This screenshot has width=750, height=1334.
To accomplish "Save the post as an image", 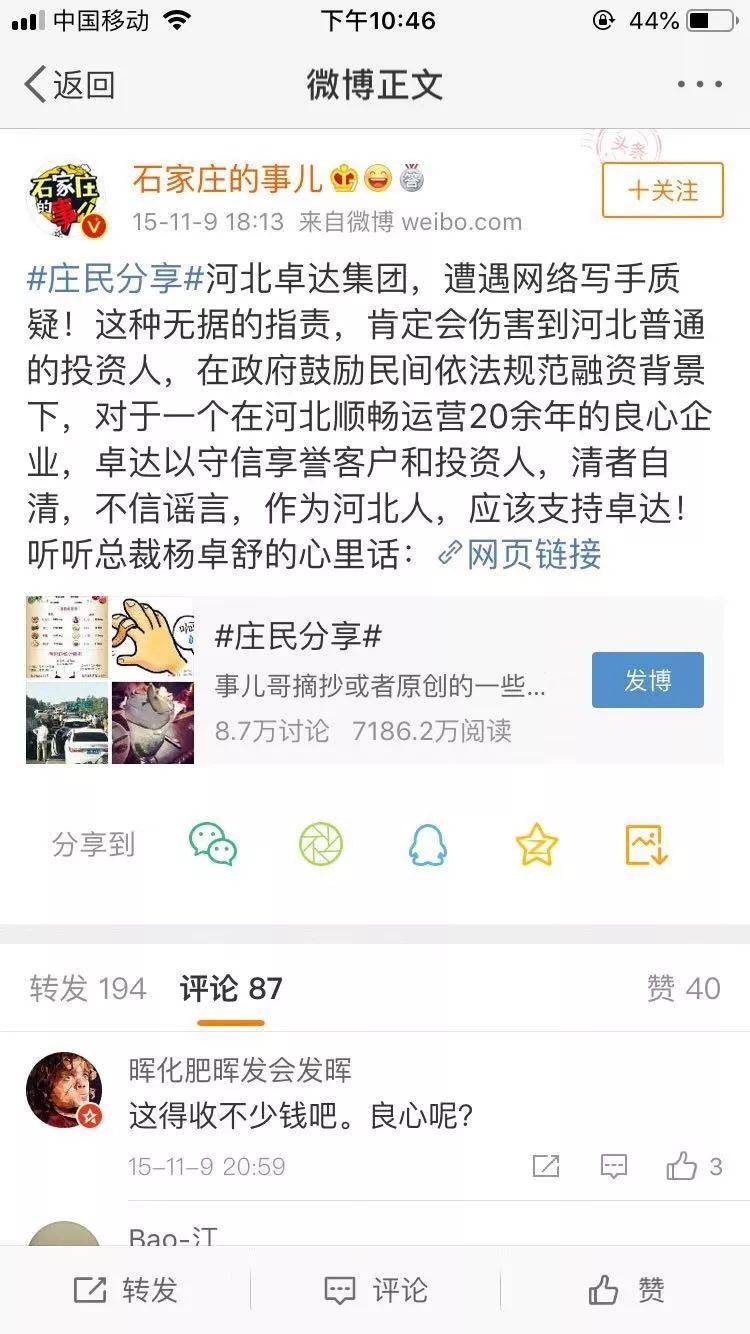I will point(645,845).
